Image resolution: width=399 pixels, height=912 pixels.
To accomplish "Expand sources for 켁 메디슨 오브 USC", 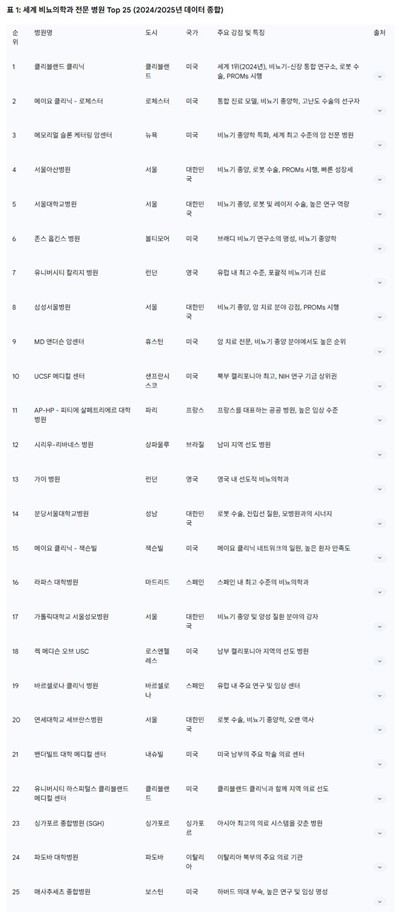I will coord(380,661).
